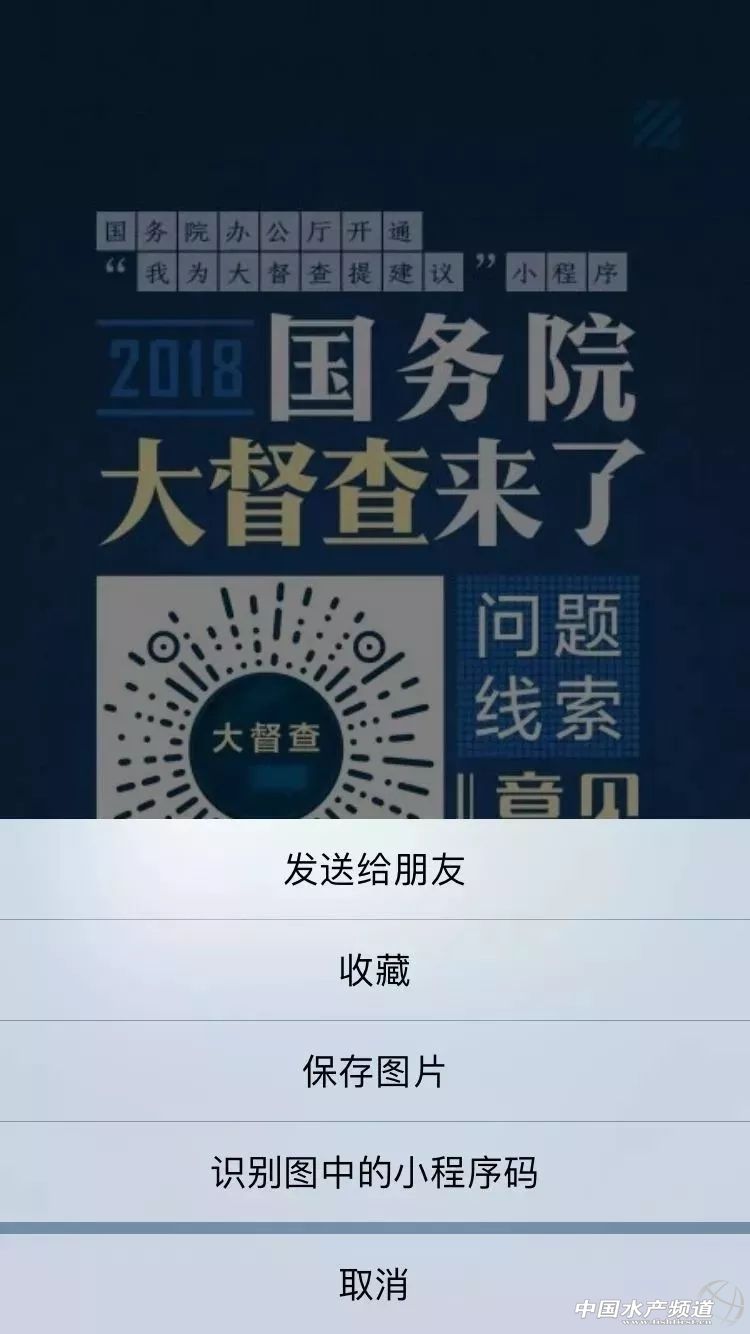Select 识别图中的小程序码 option
The image size is (750, 1334).
tap(375, 1172)
